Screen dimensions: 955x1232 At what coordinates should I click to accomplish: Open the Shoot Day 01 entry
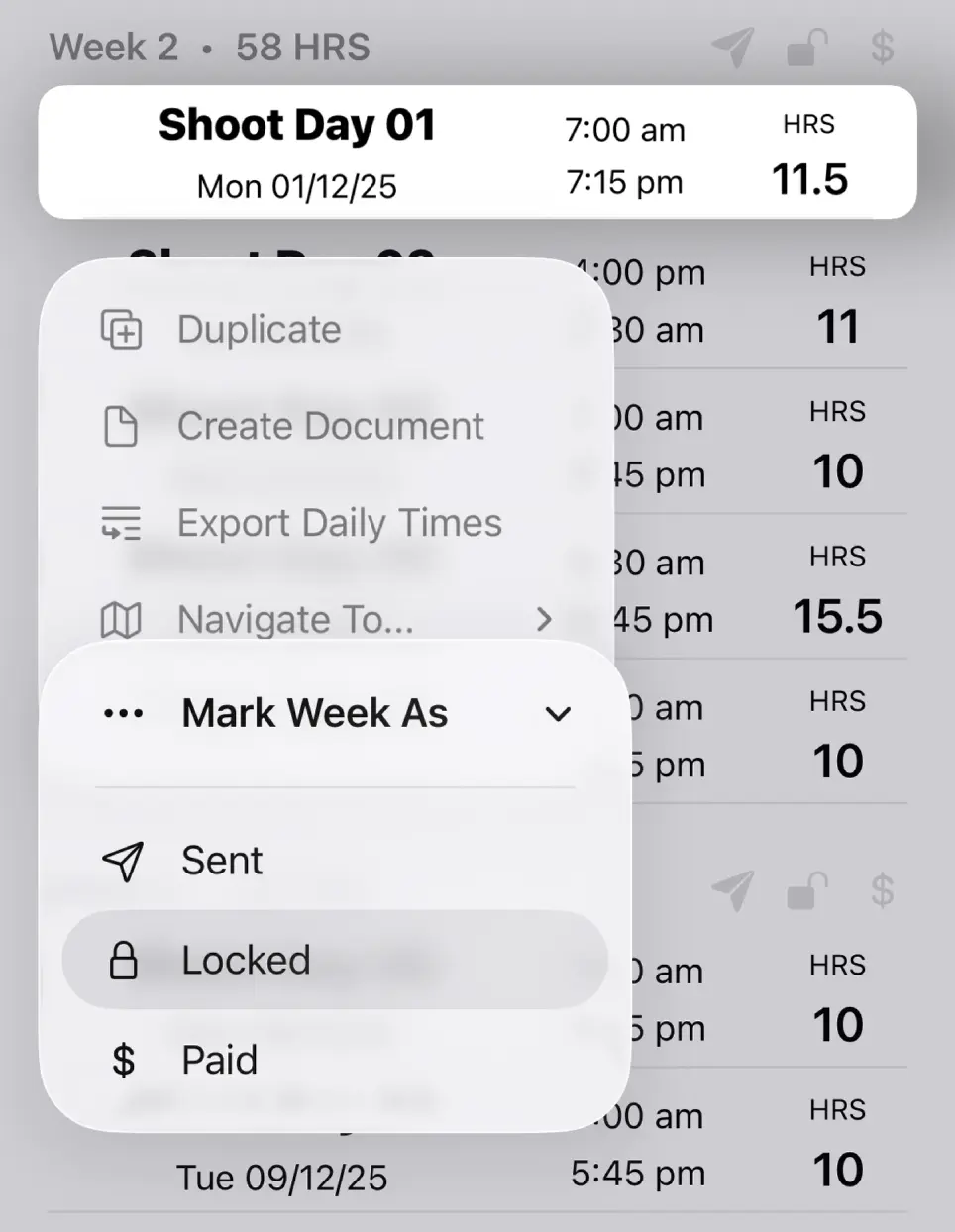click(477, 153)
